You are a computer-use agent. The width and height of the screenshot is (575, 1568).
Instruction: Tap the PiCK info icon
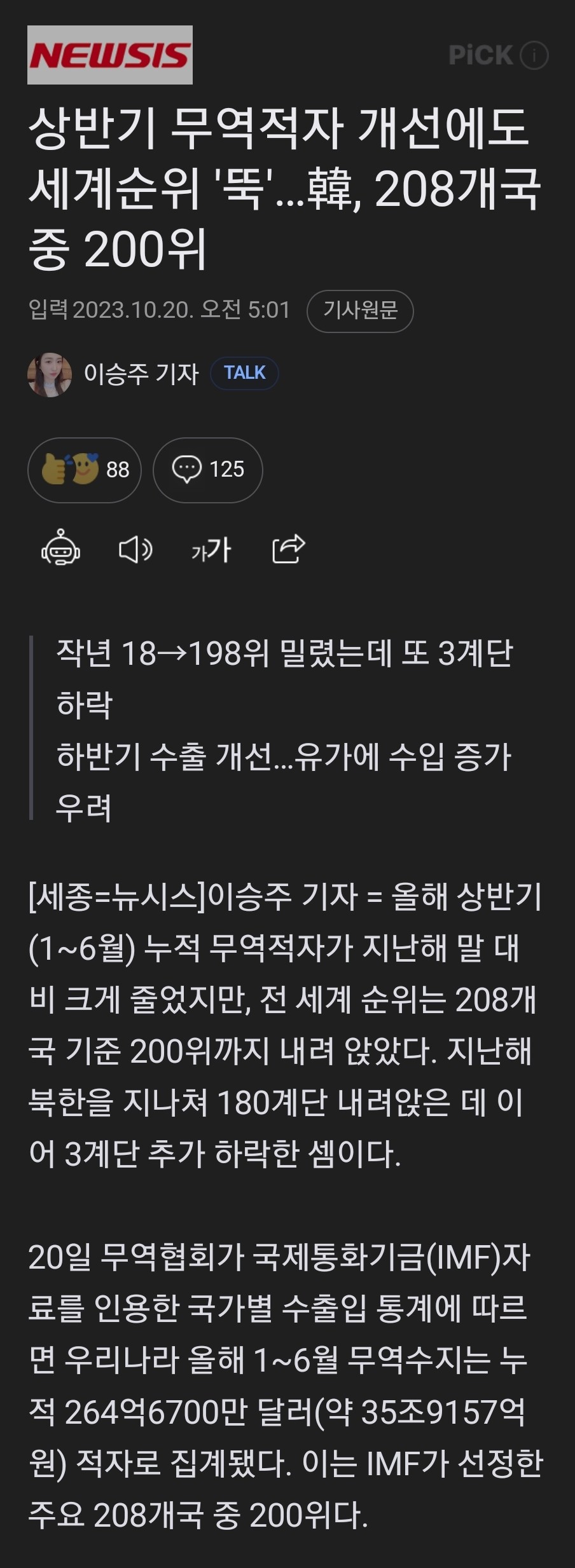coord(534,55)
